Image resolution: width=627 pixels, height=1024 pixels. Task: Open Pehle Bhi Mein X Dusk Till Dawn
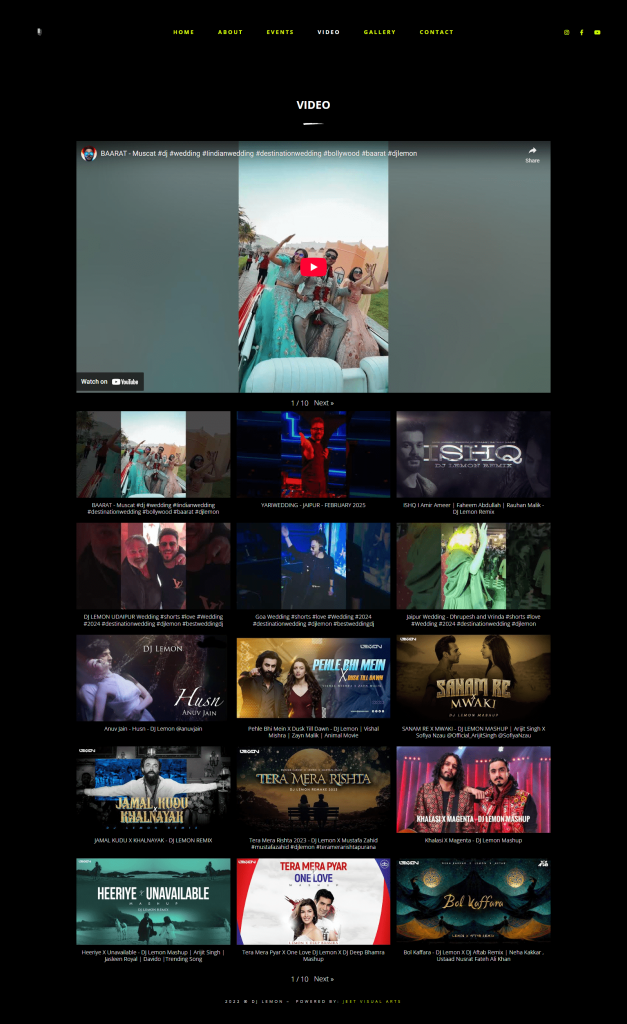[313, 677]
